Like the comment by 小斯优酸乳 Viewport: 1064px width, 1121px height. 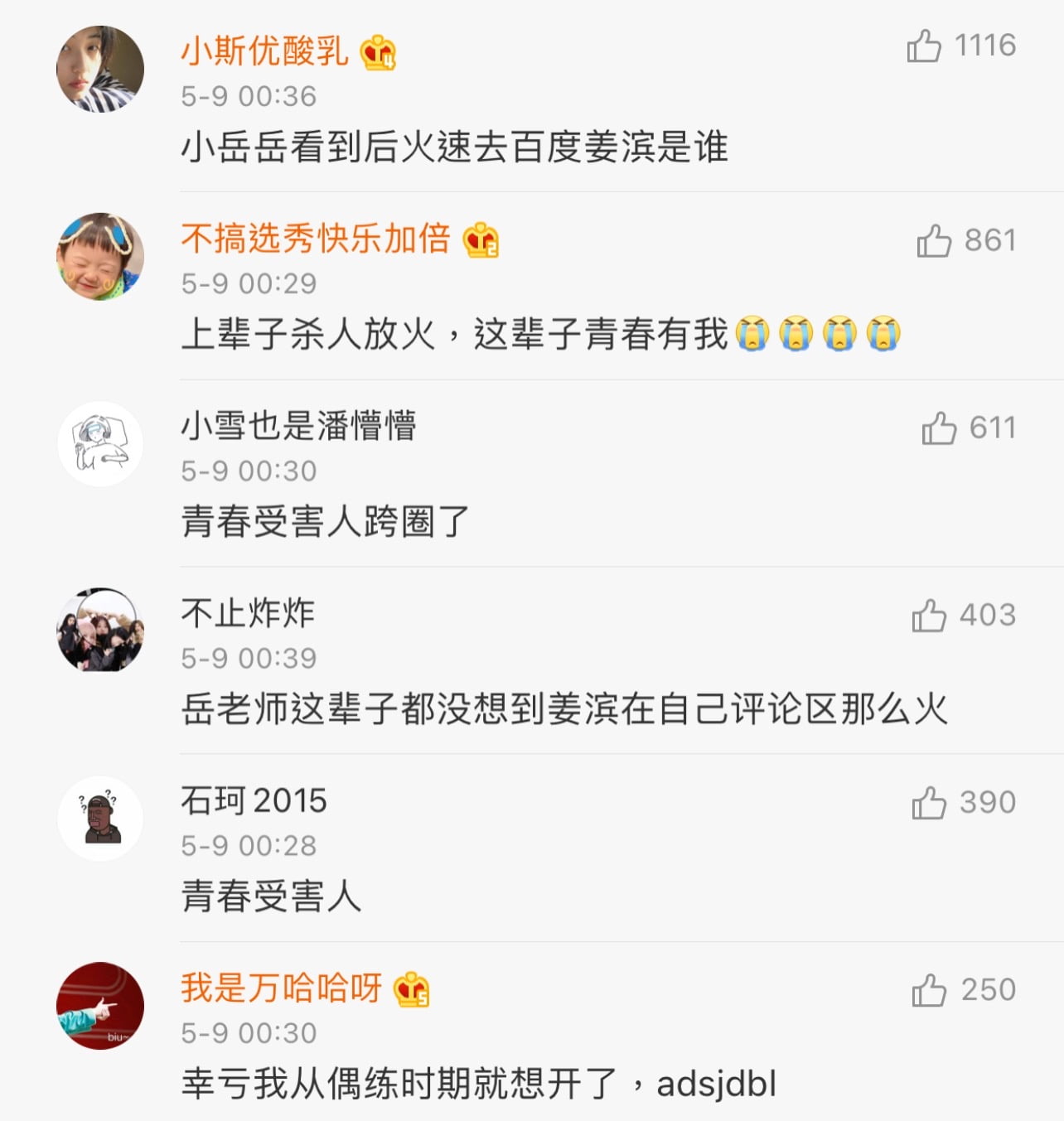(x=924, y=46)
